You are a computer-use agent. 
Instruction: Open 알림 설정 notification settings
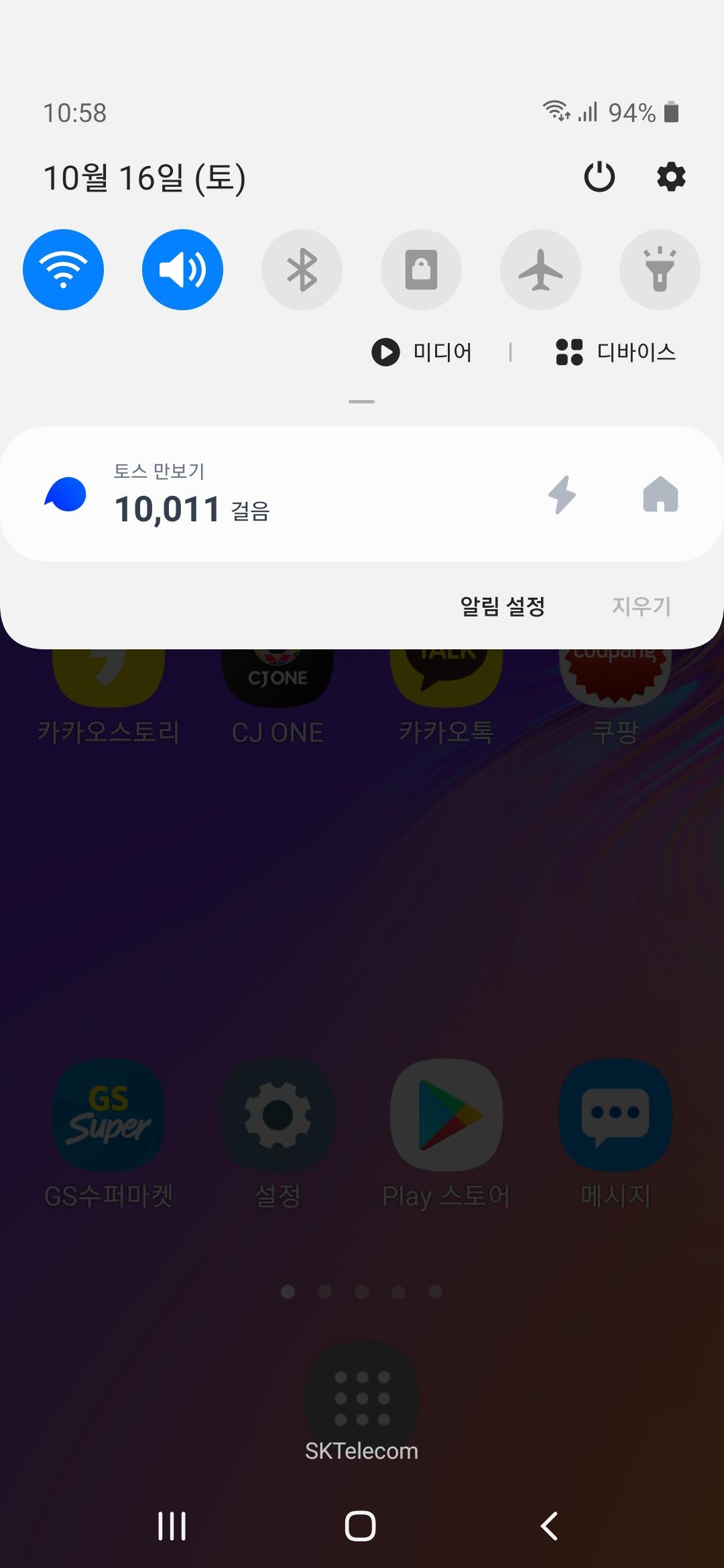coord(502,606)
